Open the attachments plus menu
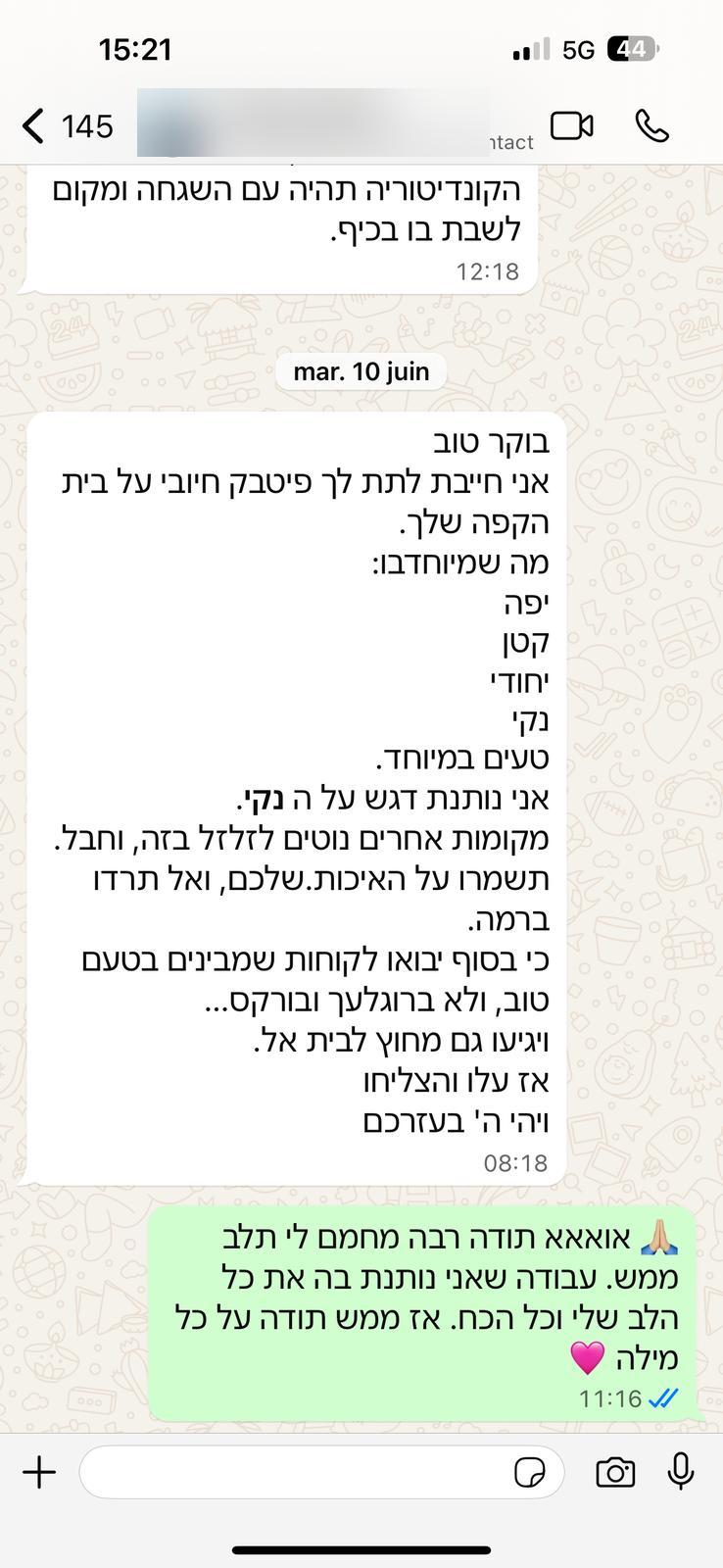This screenshot has height=1568, width=723. pyautogui.click(x=39, y=1472)
